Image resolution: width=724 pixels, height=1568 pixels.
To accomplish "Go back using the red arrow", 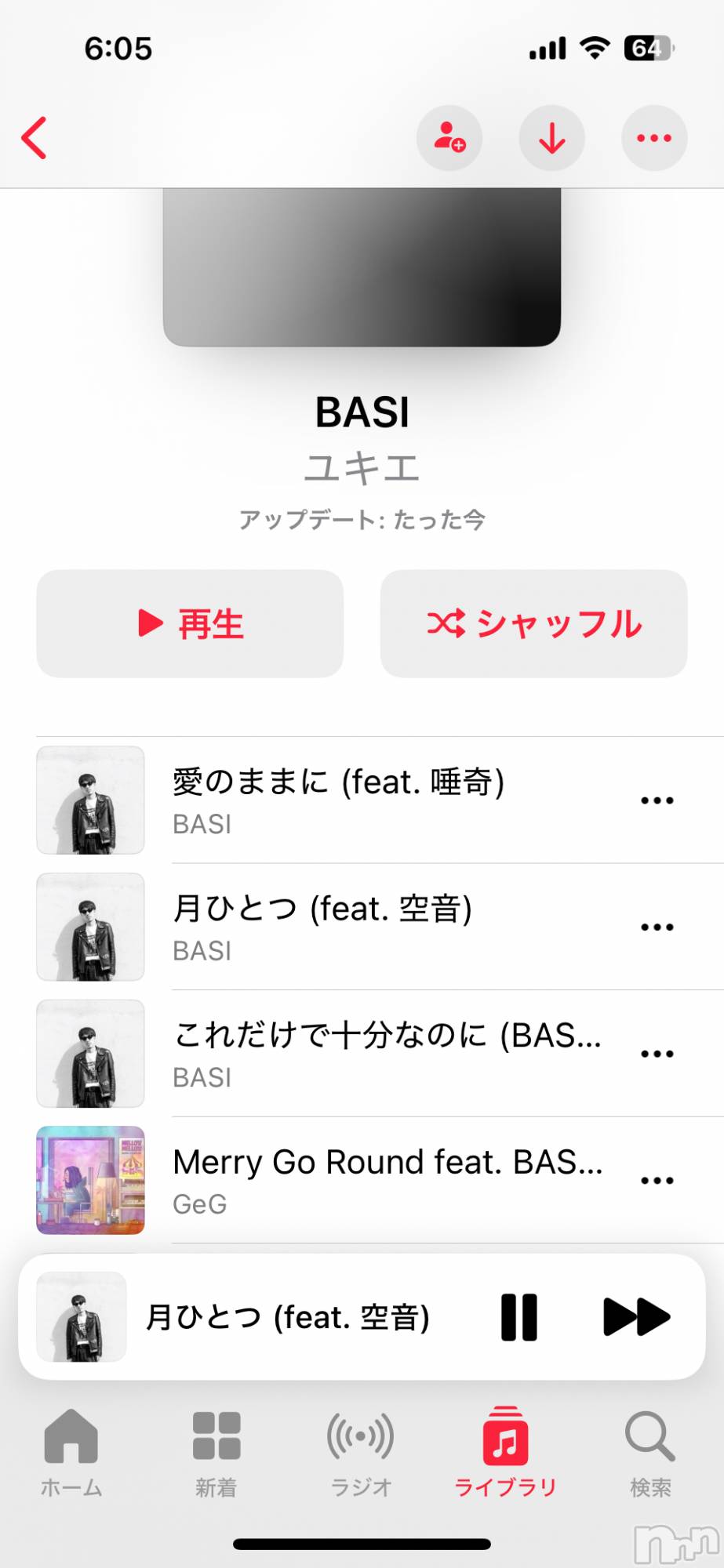I will pyautogui.click(x=35, y=138).
